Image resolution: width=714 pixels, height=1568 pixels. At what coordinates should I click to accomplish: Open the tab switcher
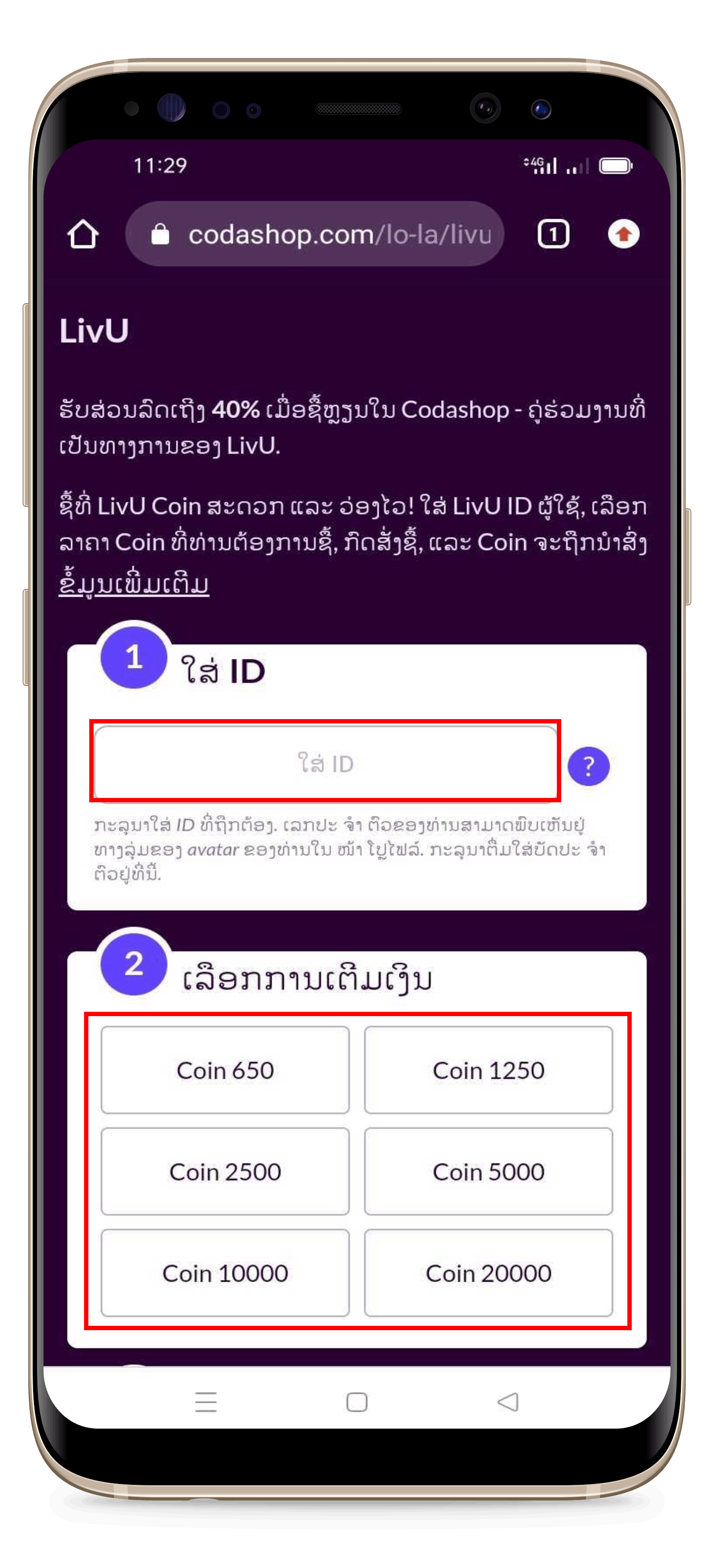point(553,234)
